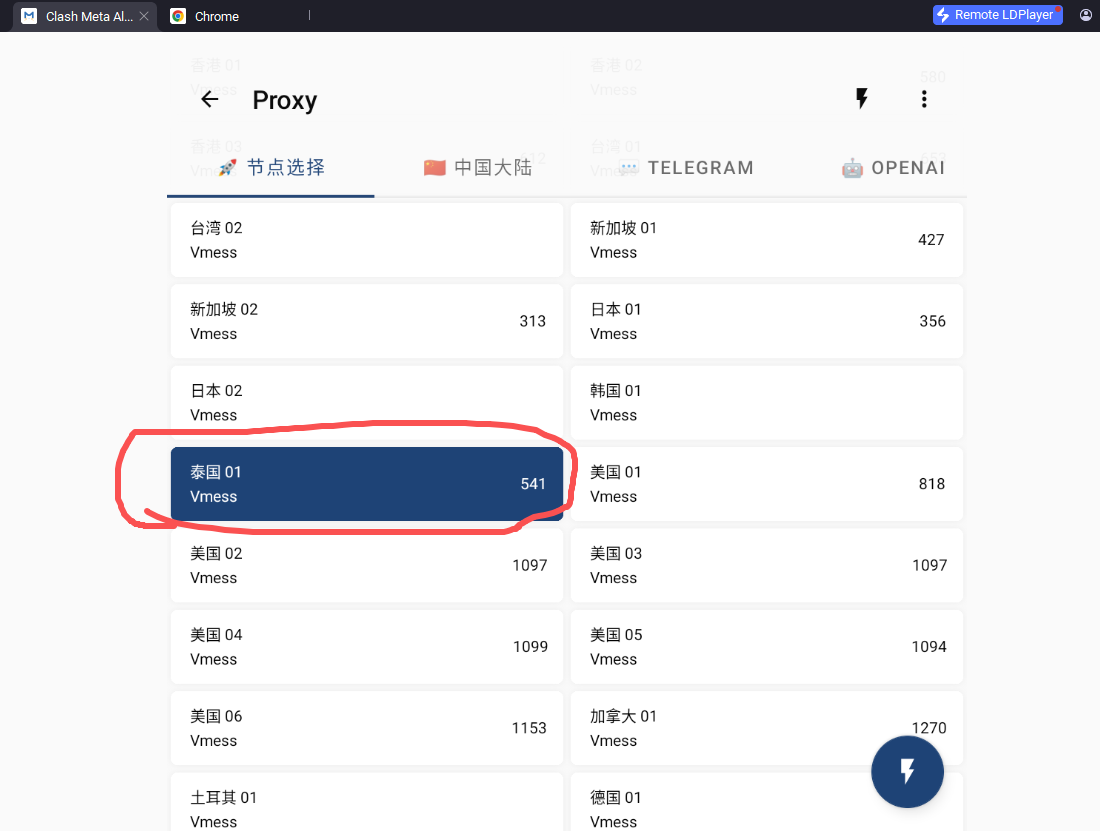Choose the 日本 01 node
Image resolution: width=1100 pixels, height=831 pixels.
point(767,321)
